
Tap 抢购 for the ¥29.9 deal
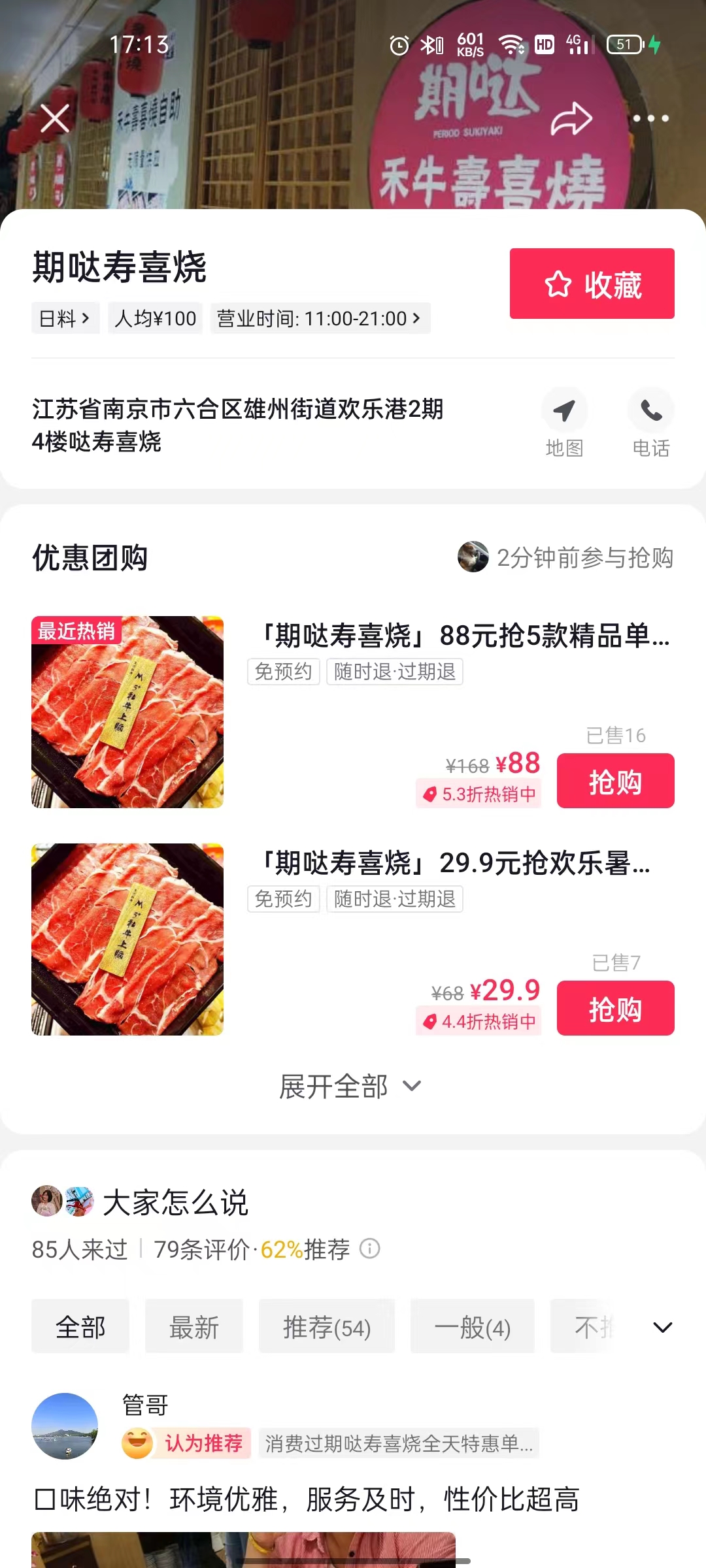[x=615, y=1008]
